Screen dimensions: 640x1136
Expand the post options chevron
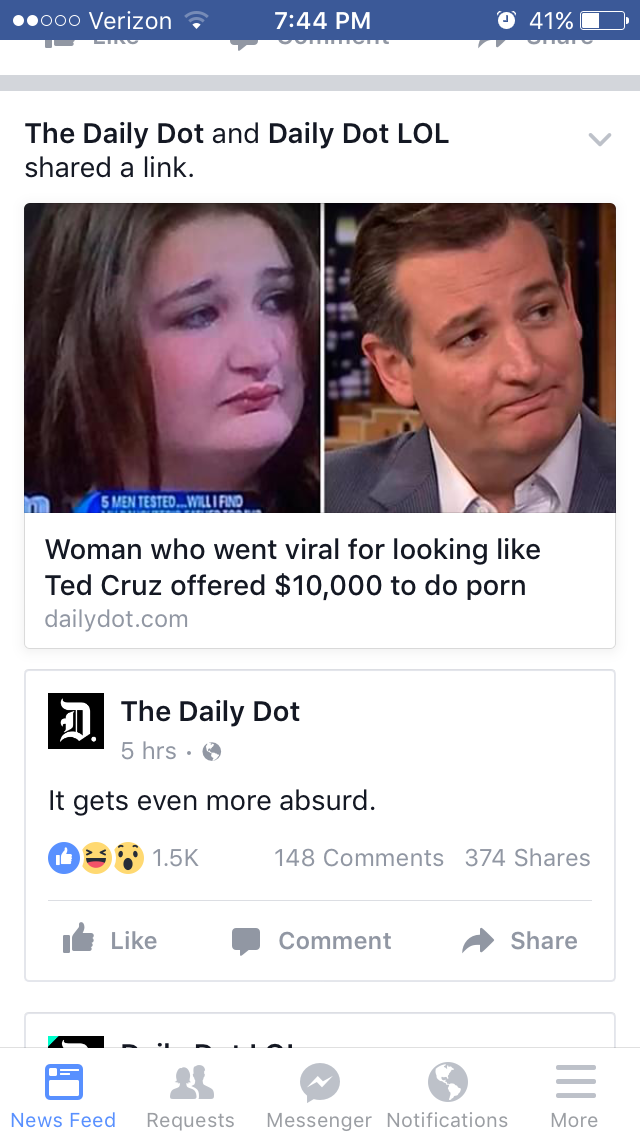pos(599,138)
